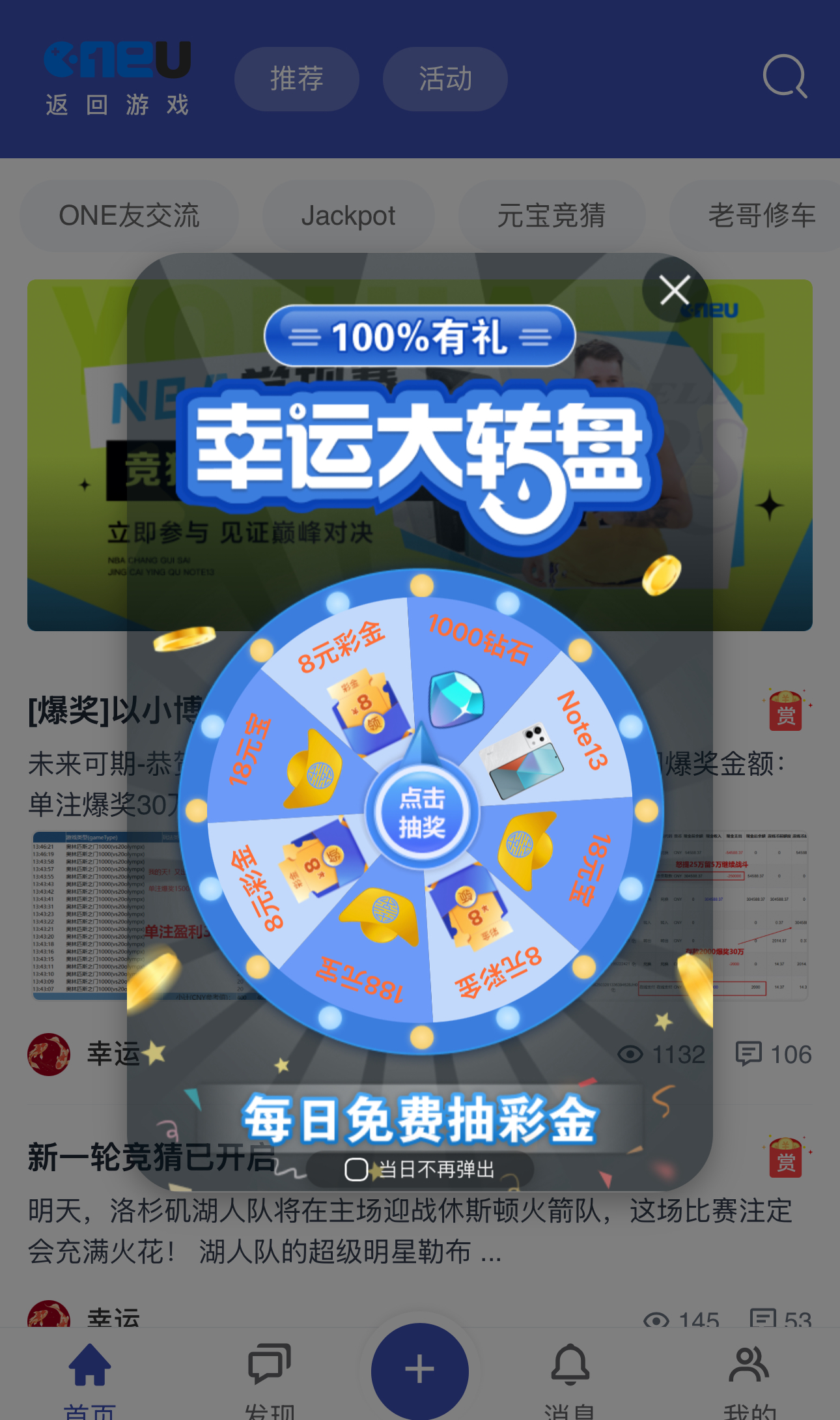Screen dimensions: 840x1420
Task: Open the search icon
Action: pyautogui.click(x=785, y=77)
